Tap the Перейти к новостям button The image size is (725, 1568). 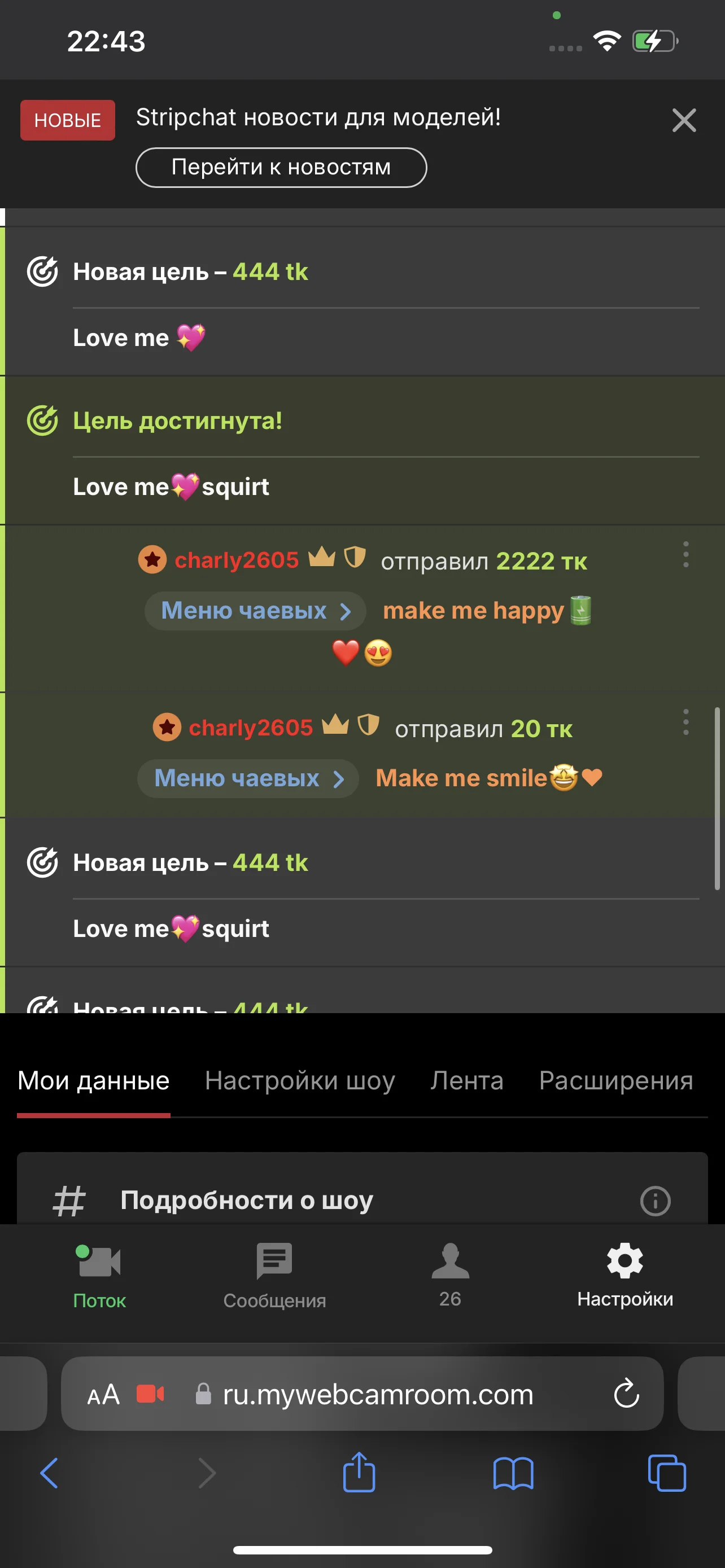click(281, 168)
